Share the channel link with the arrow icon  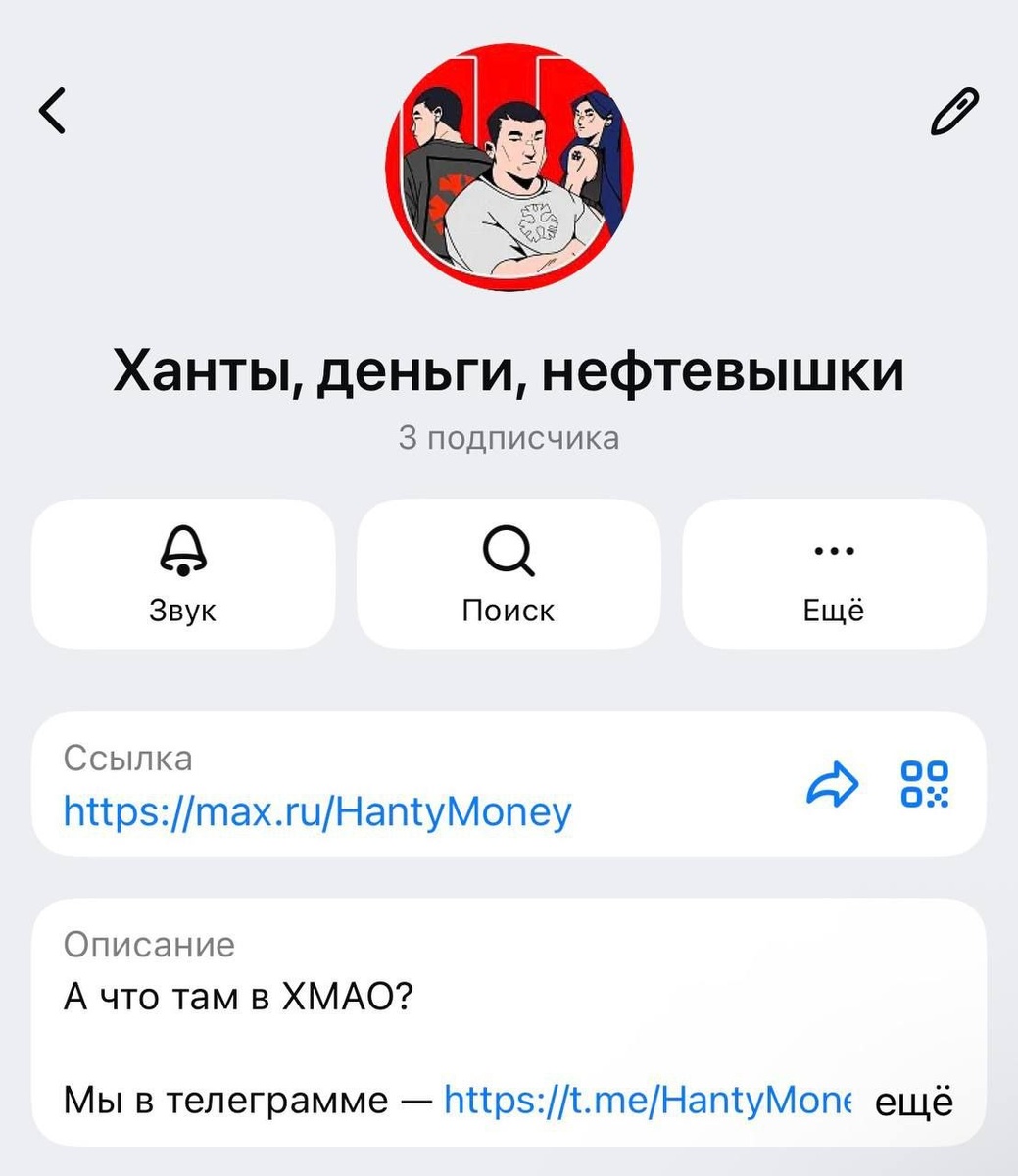tap(832, 785)
